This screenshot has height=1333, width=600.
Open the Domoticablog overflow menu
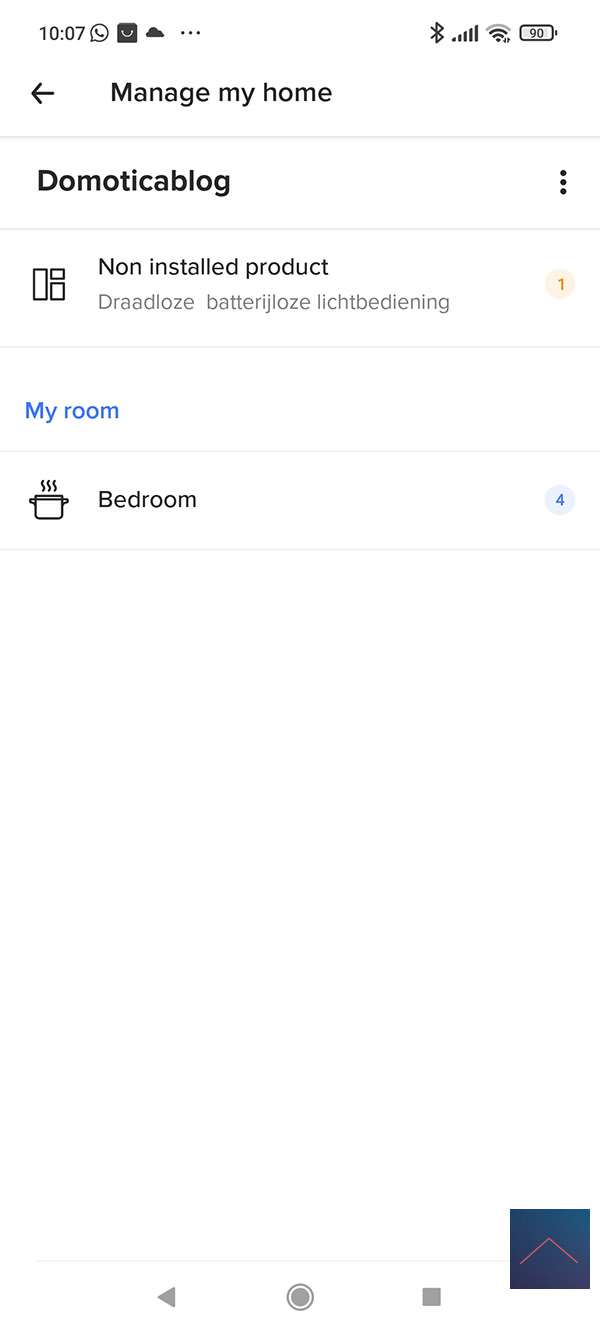[x=563, y=182]
